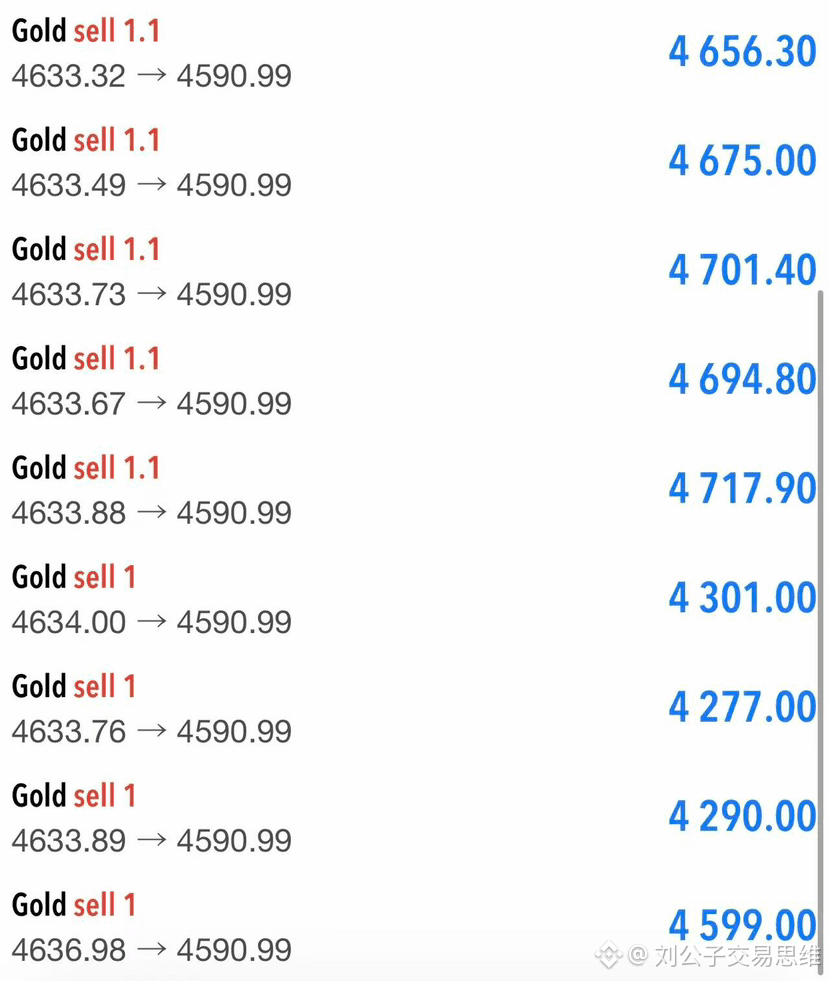Open the Gold sell position from 4633.67
The height and width of the screenshot is (981, 829).
[x=414, y=380]
